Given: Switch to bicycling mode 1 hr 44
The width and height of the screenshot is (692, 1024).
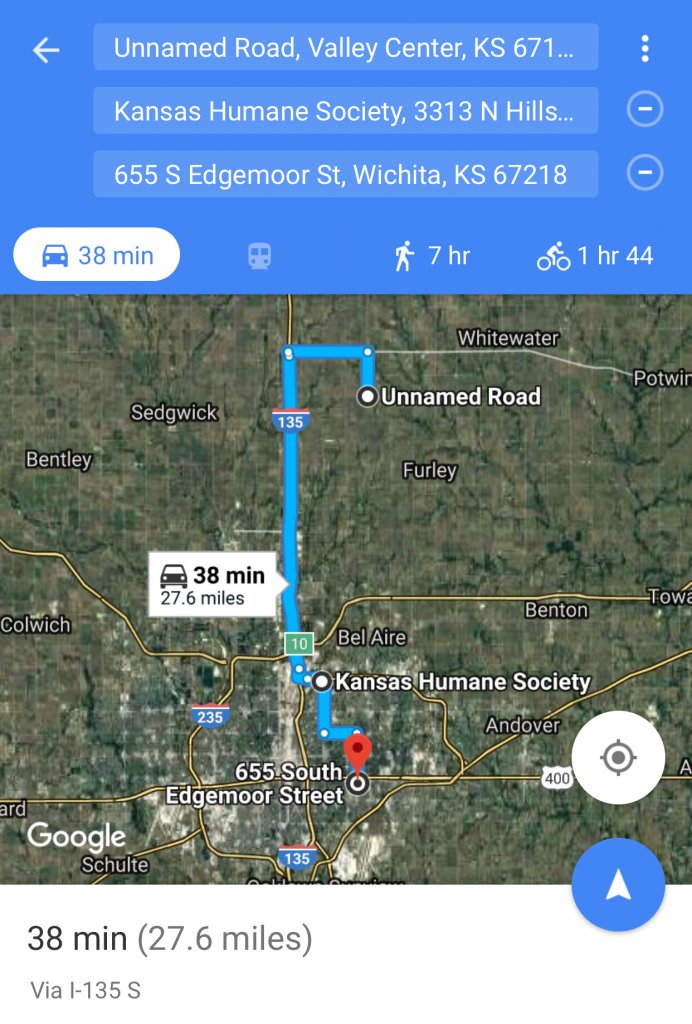Looking at the screenshot, I should click(x=595, y=256).
